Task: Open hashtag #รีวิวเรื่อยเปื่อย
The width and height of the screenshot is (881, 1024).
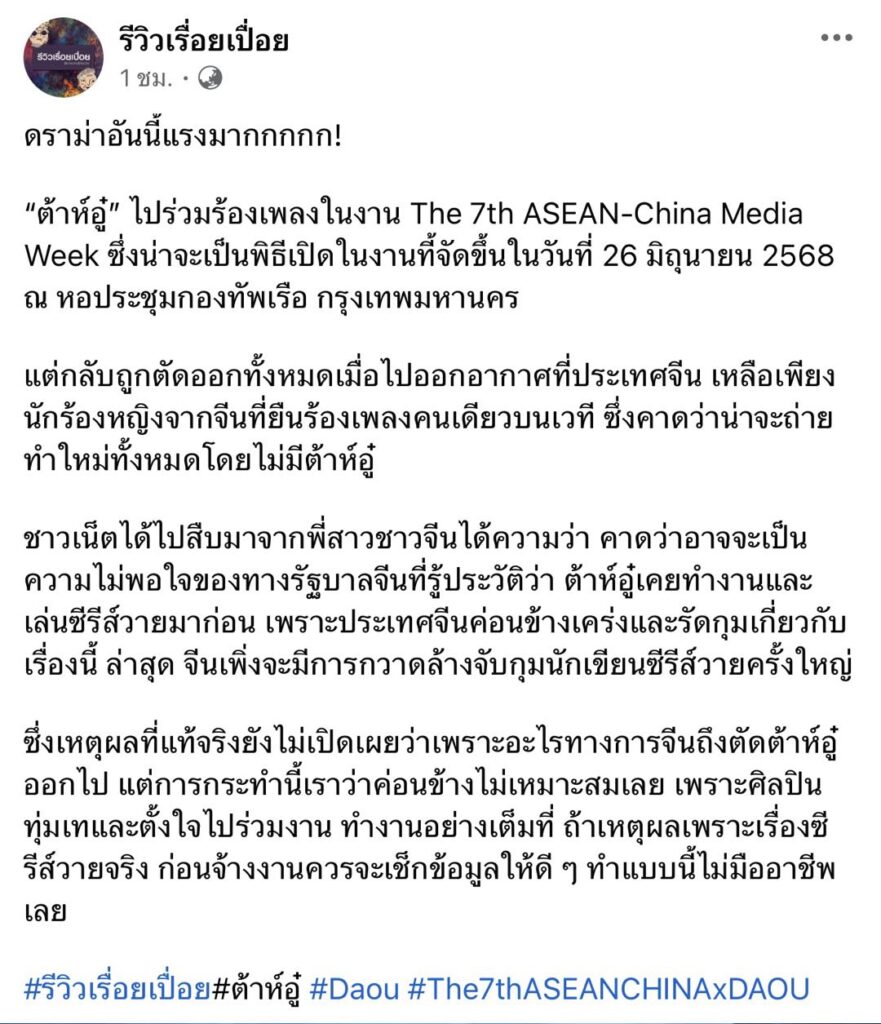Action: coord(116,989)
